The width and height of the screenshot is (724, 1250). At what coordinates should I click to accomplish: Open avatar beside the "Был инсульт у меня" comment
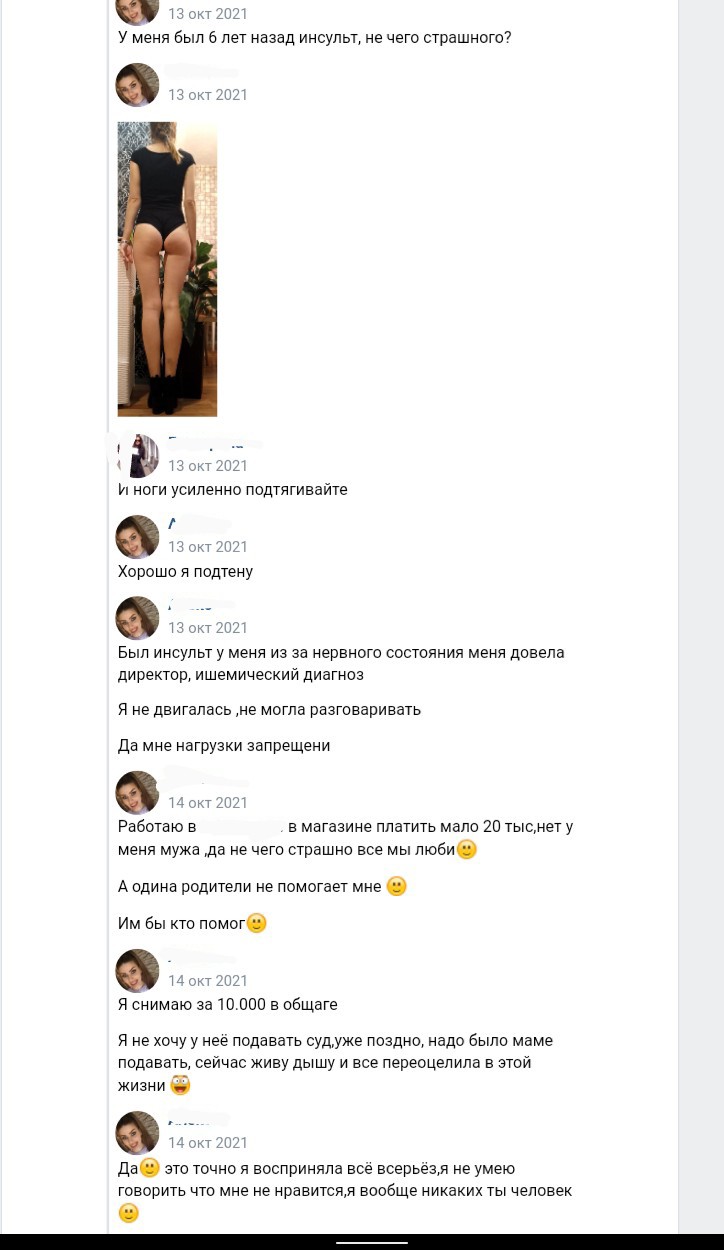pos(137,618)
